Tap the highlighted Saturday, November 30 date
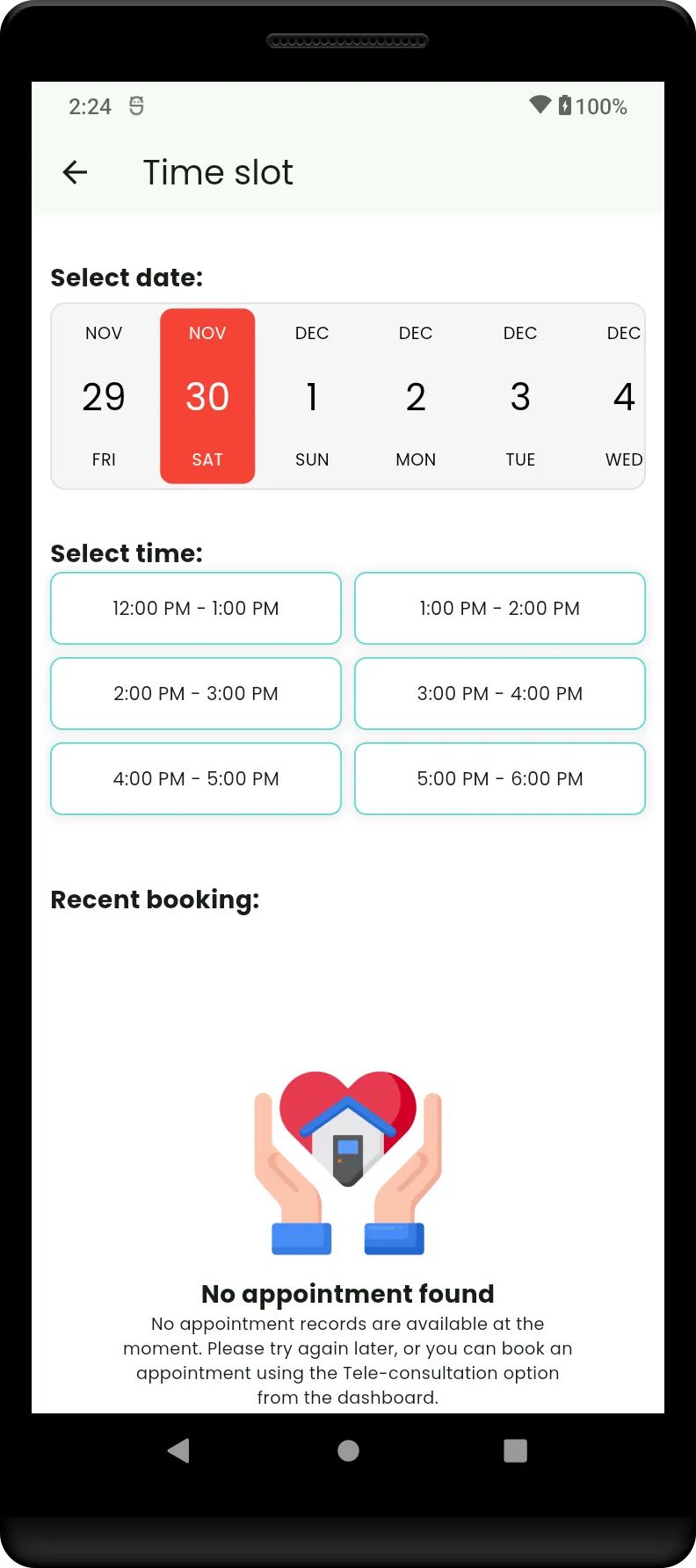The height and width of the screenshot is (1568, 696). click(x=207, y=396)
